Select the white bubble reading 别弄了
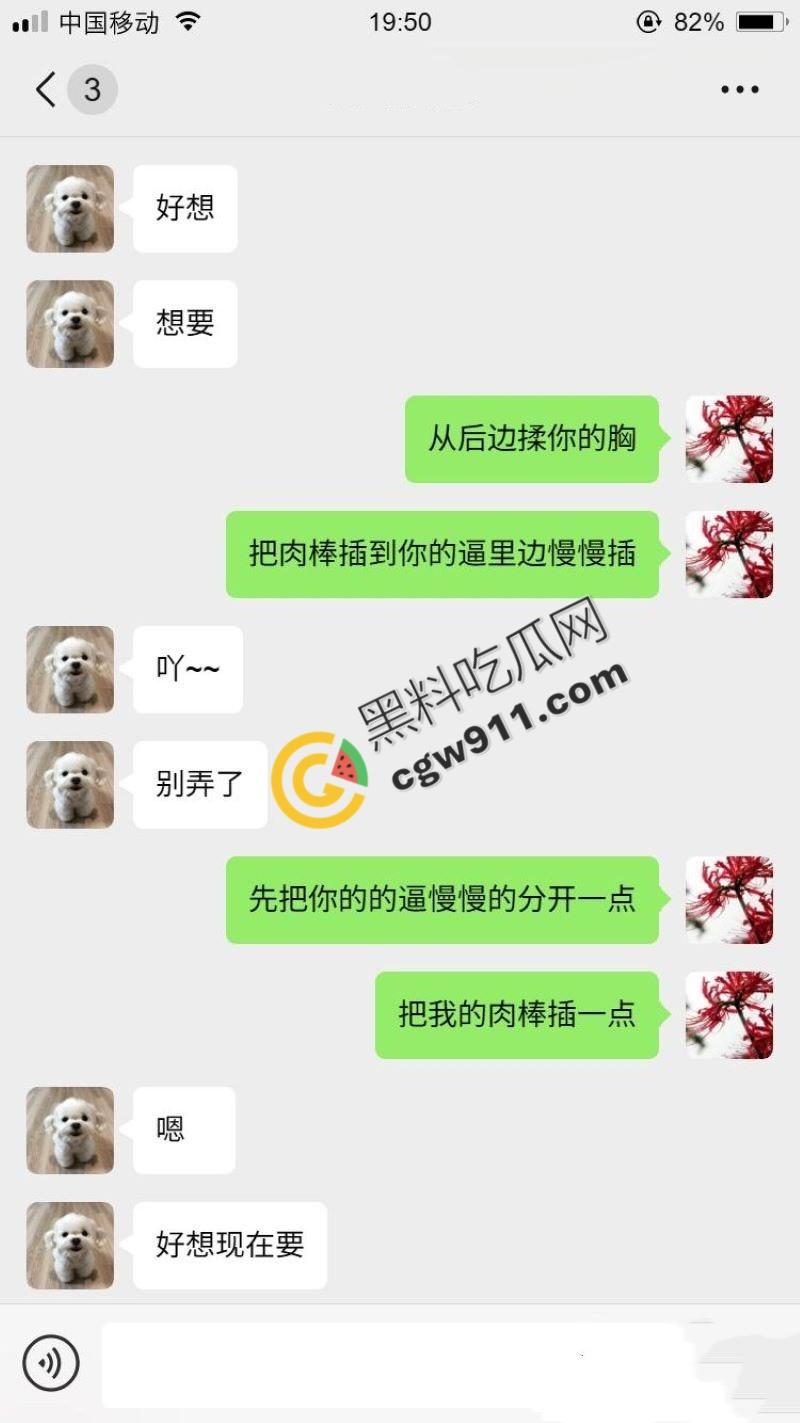 pos(199,785)
